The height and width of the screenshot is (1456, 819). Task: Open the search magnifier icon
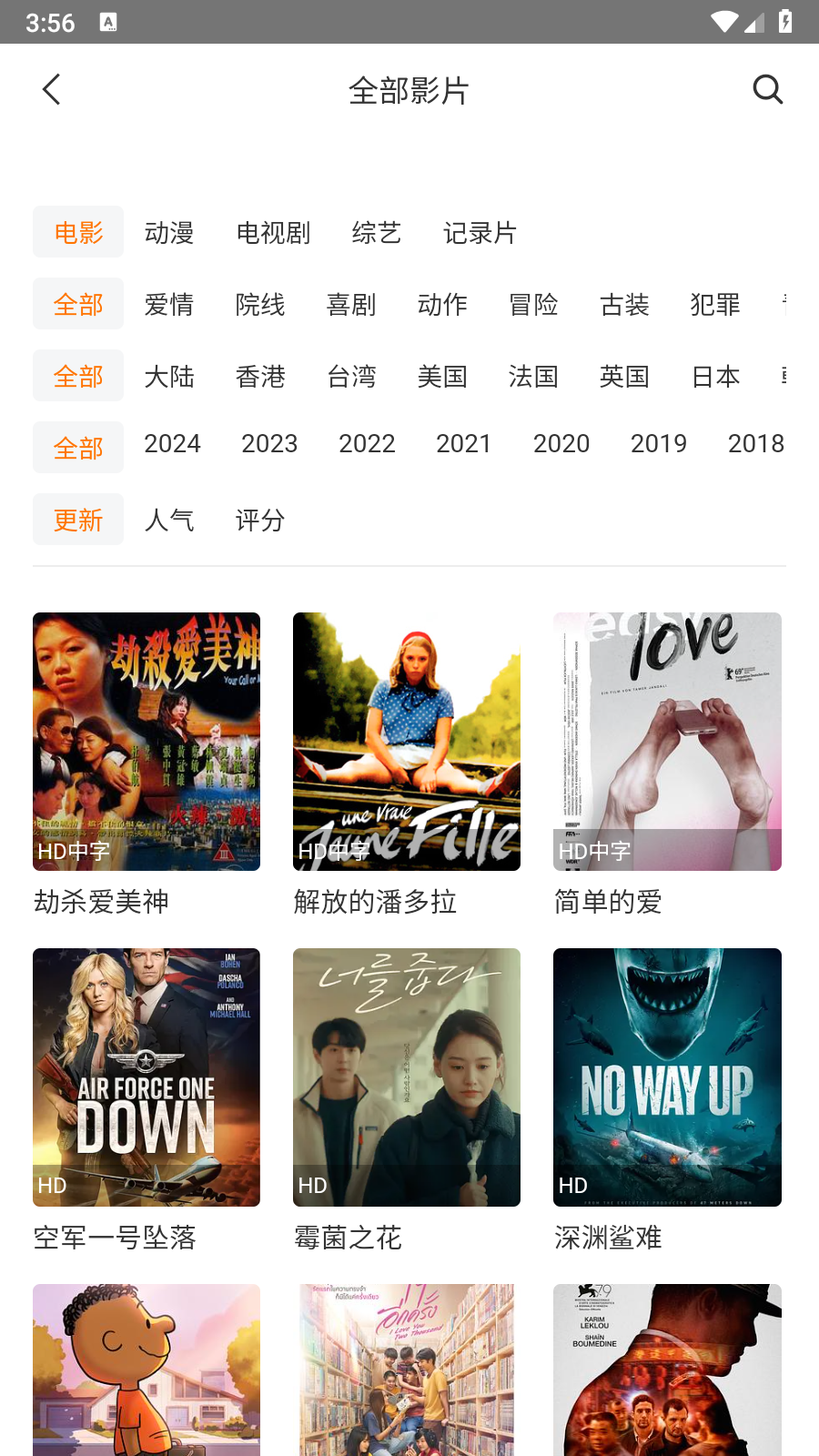767,90
